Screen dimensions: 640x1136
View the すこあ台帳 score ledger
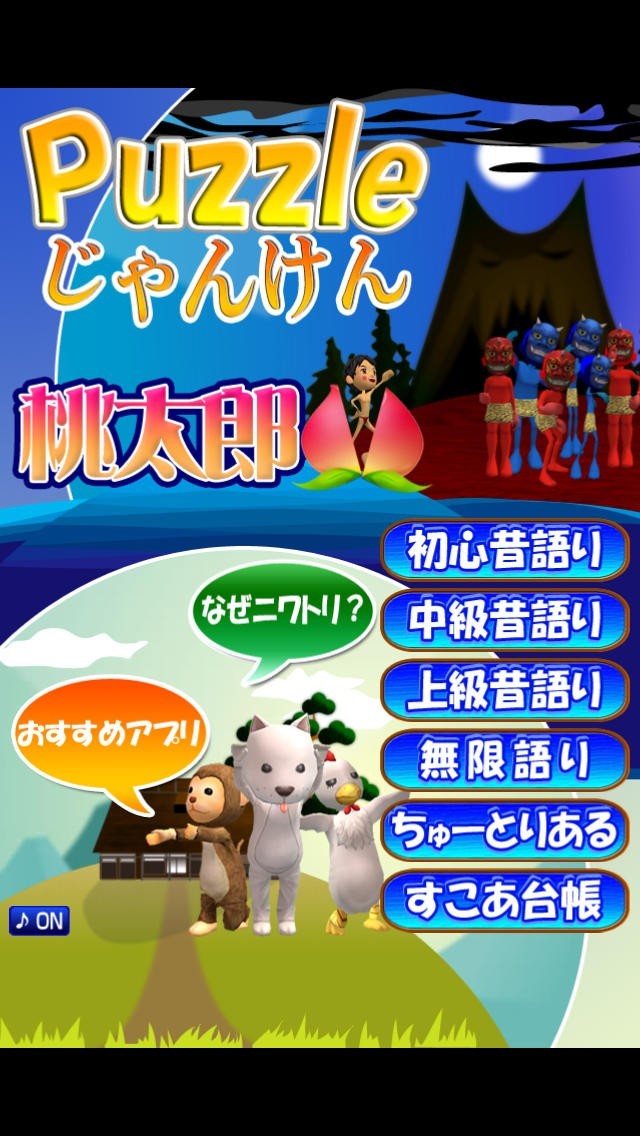click(504, 901)
